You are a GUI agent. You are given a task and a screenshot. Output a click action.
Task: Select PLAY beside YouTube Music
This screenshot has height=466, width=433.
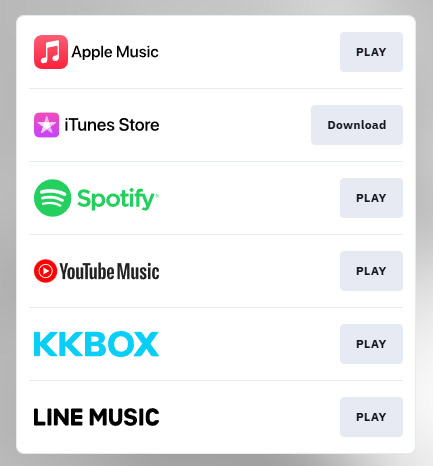[x=371, y=271]
